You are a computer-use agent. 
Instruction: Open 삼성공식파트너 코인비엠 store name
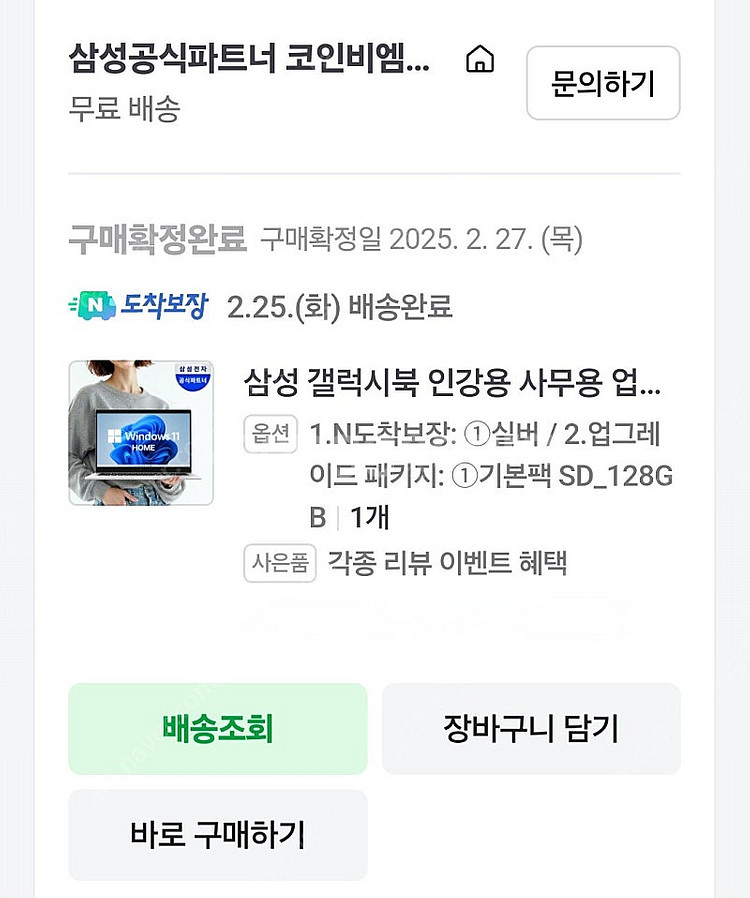(x=249, y=59)
